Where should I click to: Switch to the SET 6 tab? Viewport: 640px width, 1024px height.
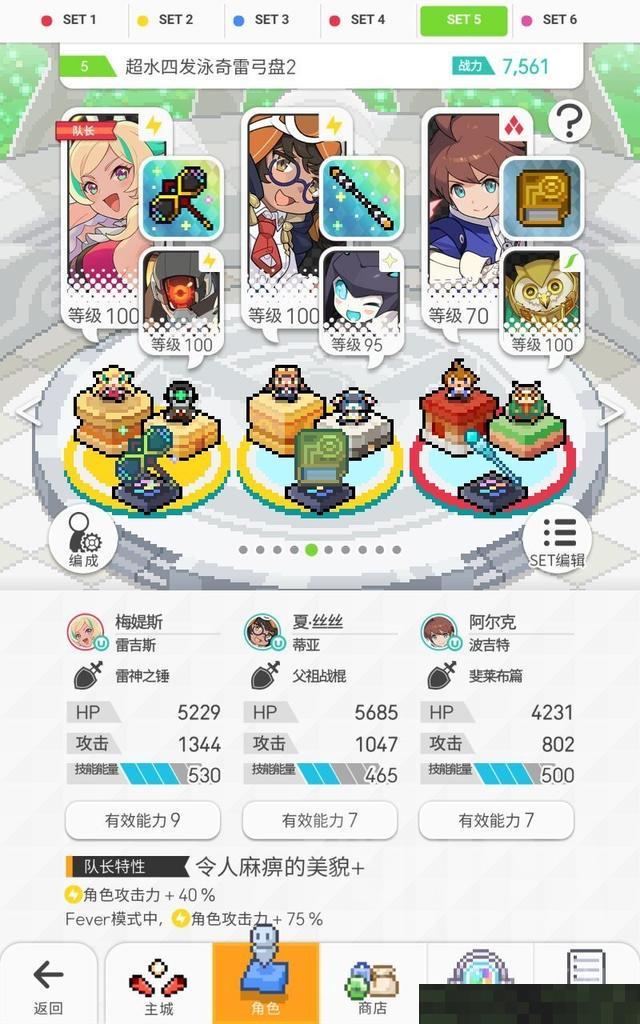548,19
